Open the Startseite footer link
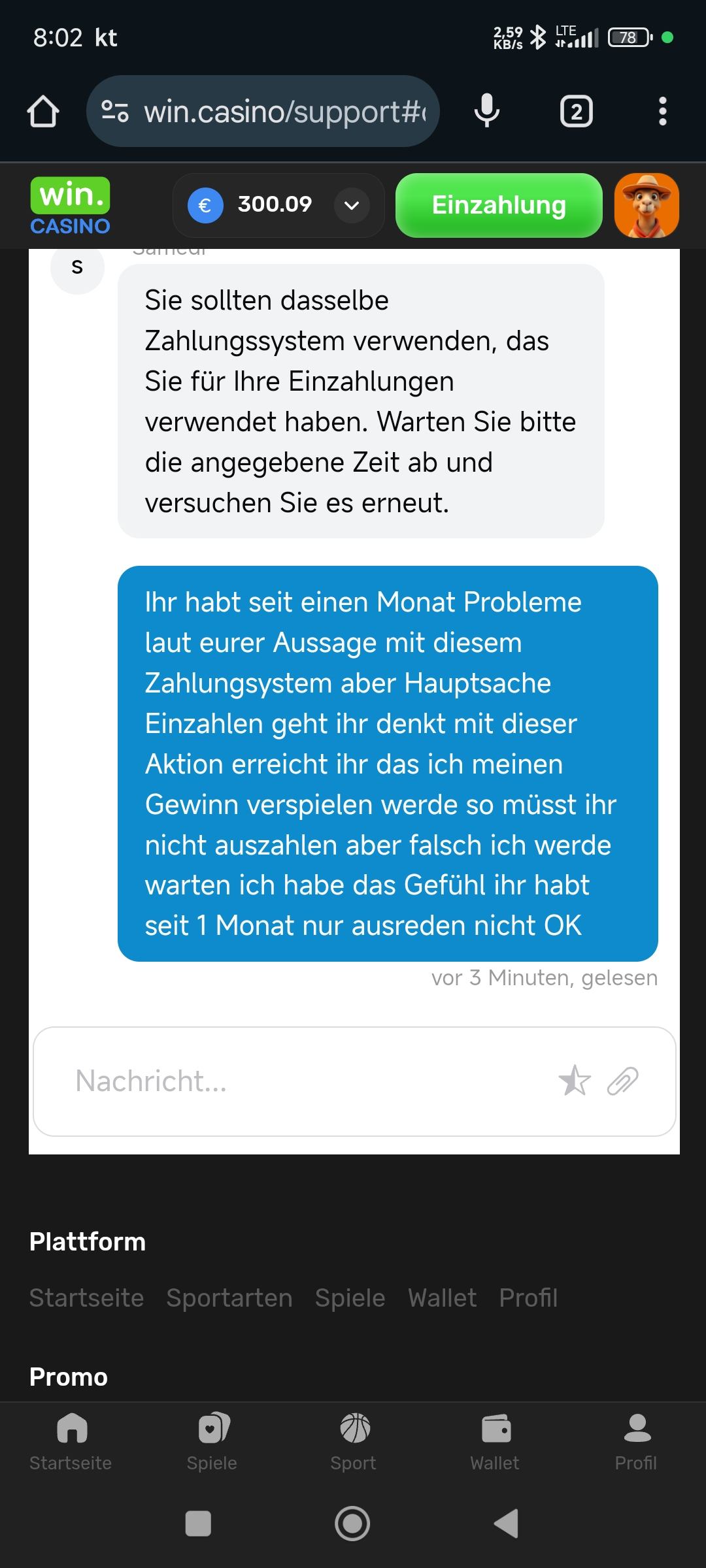 click(86, 1298)
